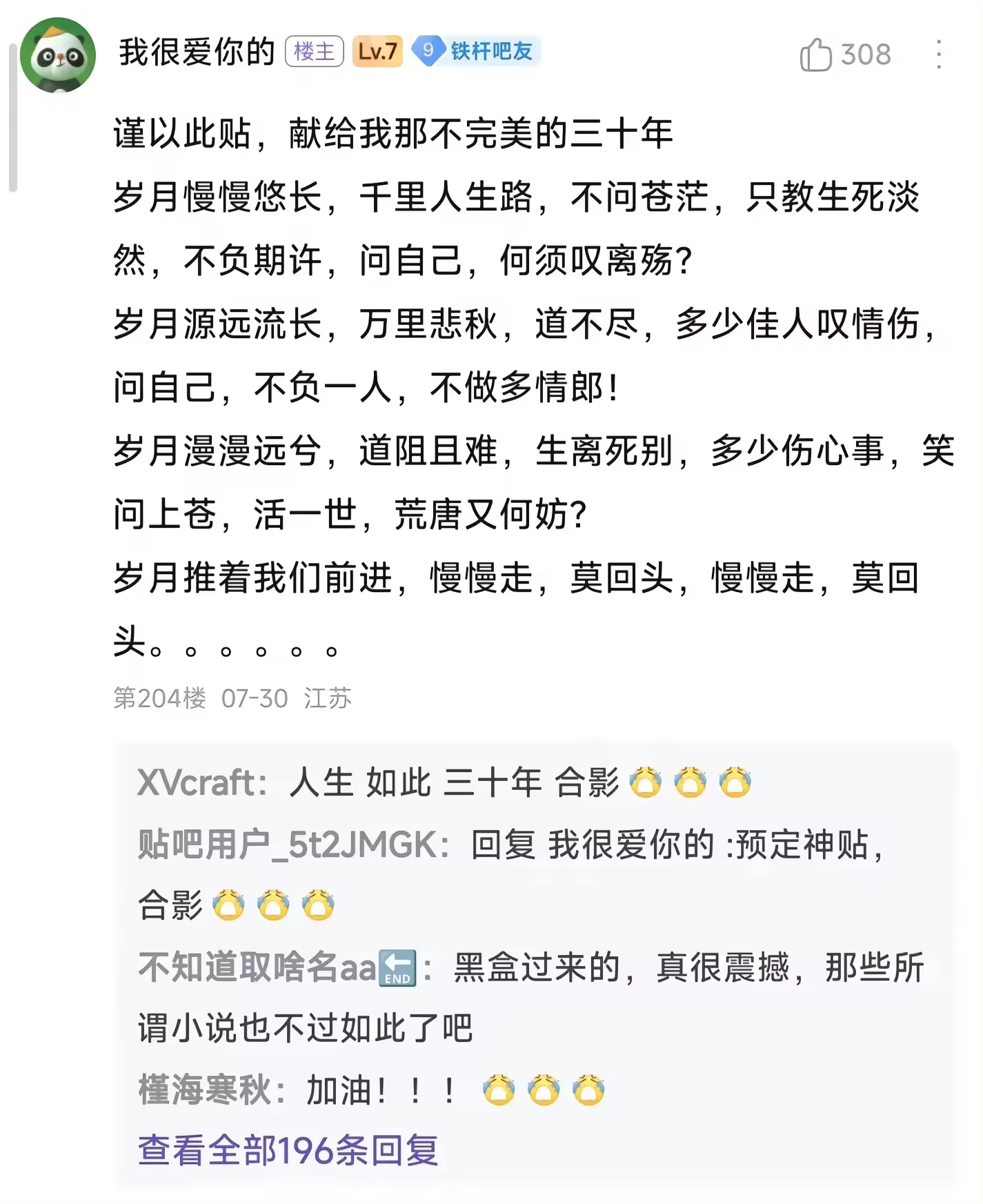983x1204 pixels.
Task: Open 槿海寒秋's profile
Action: [x=205, y=1090]
